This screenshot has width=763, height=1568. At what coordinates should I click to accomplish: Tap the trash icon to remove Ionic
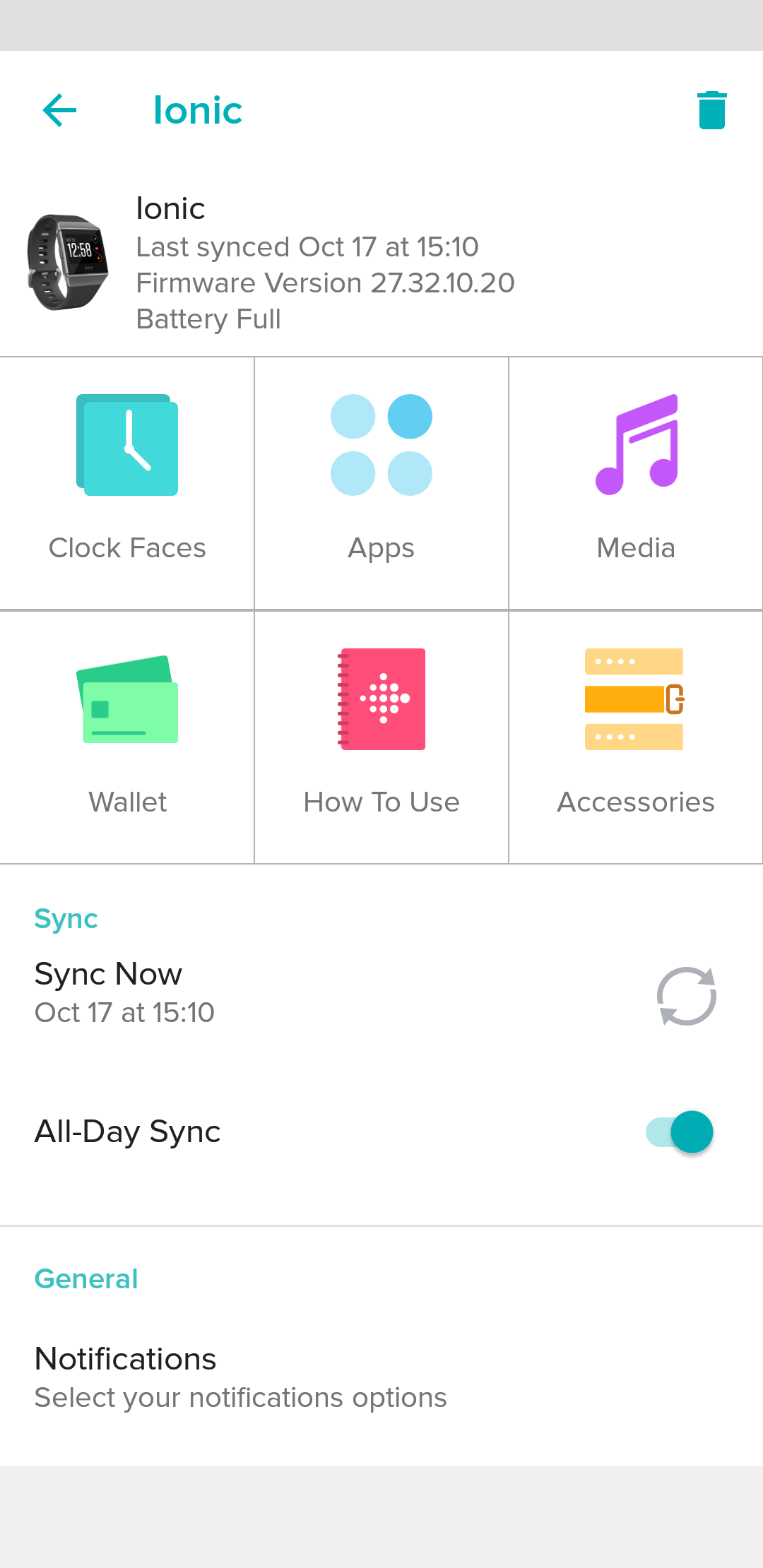(x=711, y=110)
